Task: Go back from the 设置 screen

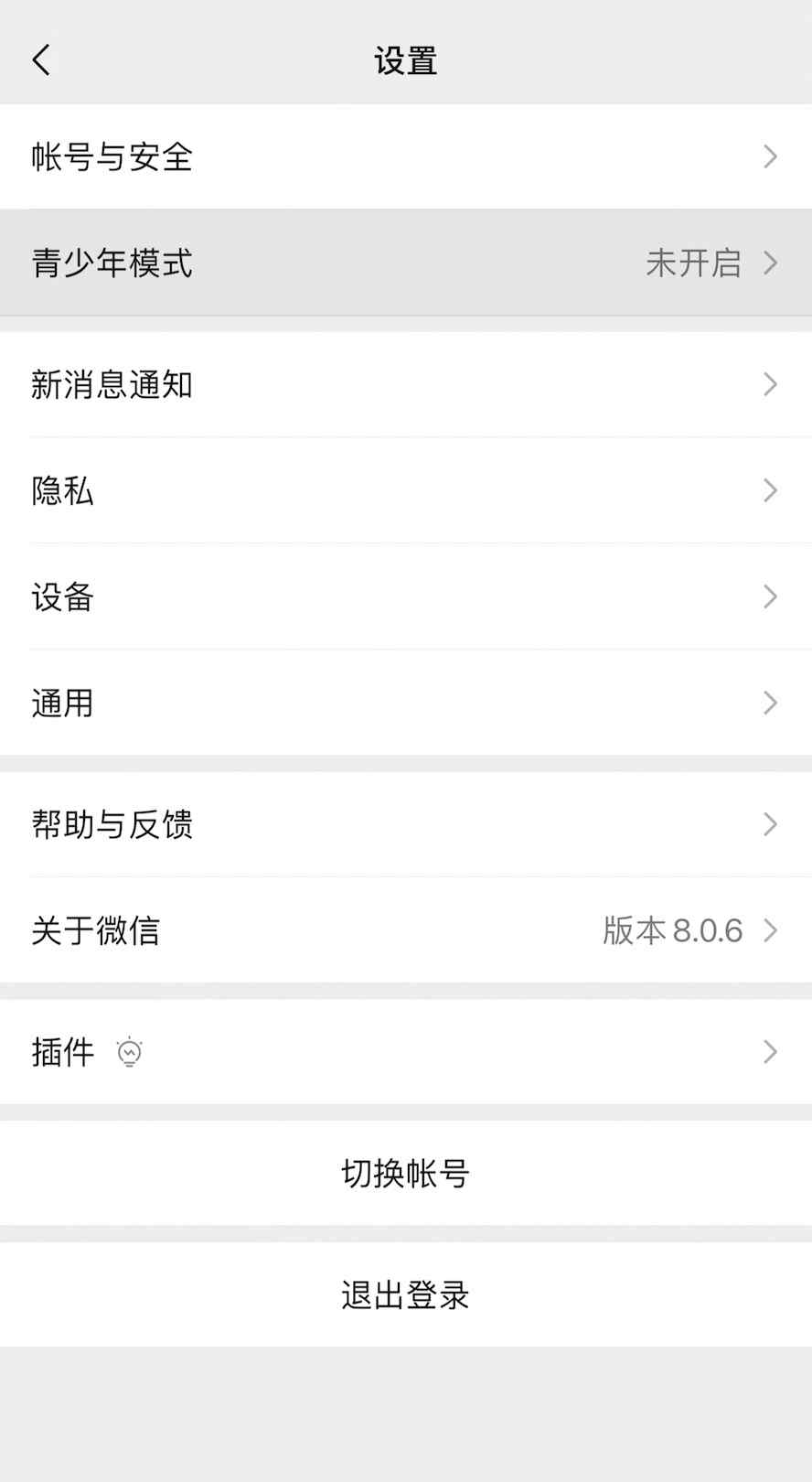Action: coord(41,60)
